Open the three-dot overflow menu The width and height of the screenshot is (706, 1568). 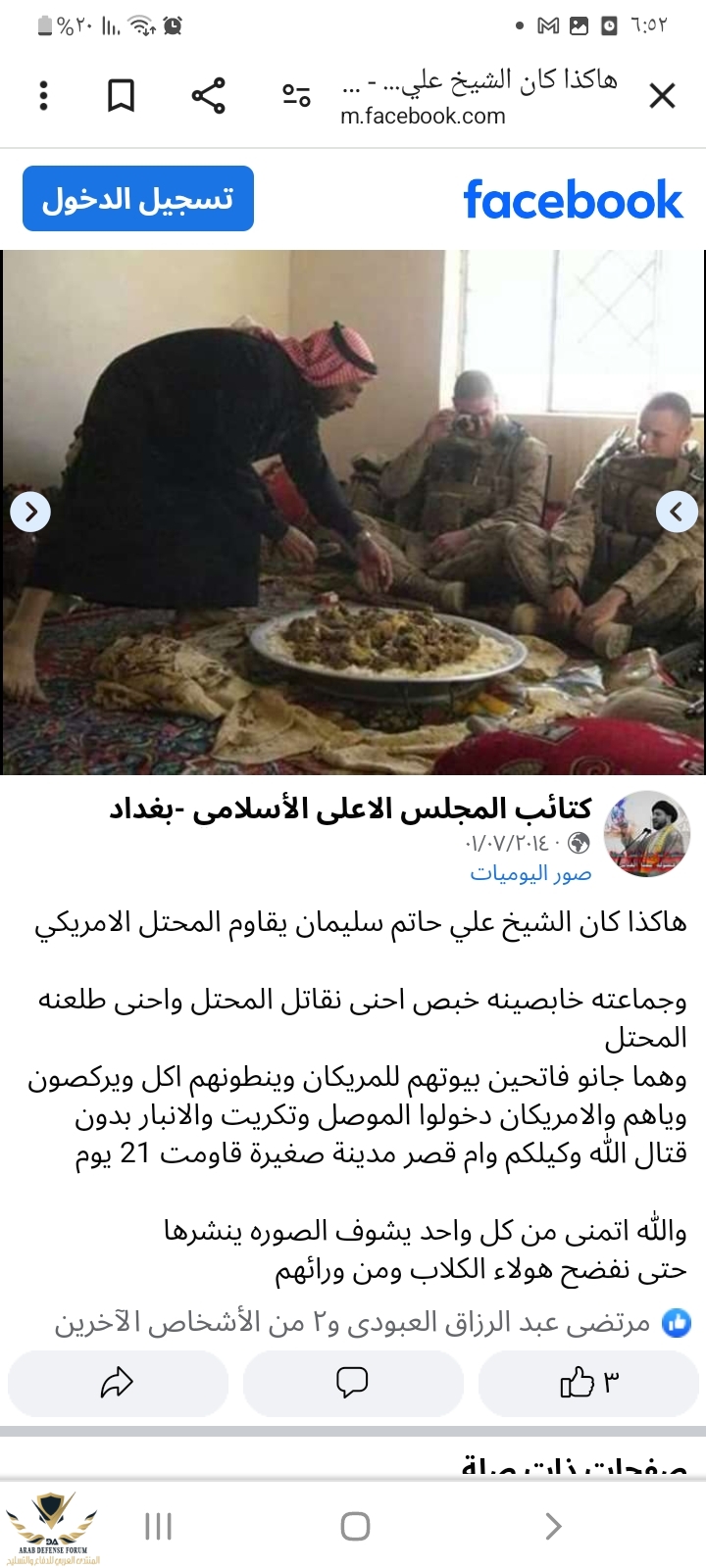click(x=43, y=95)
